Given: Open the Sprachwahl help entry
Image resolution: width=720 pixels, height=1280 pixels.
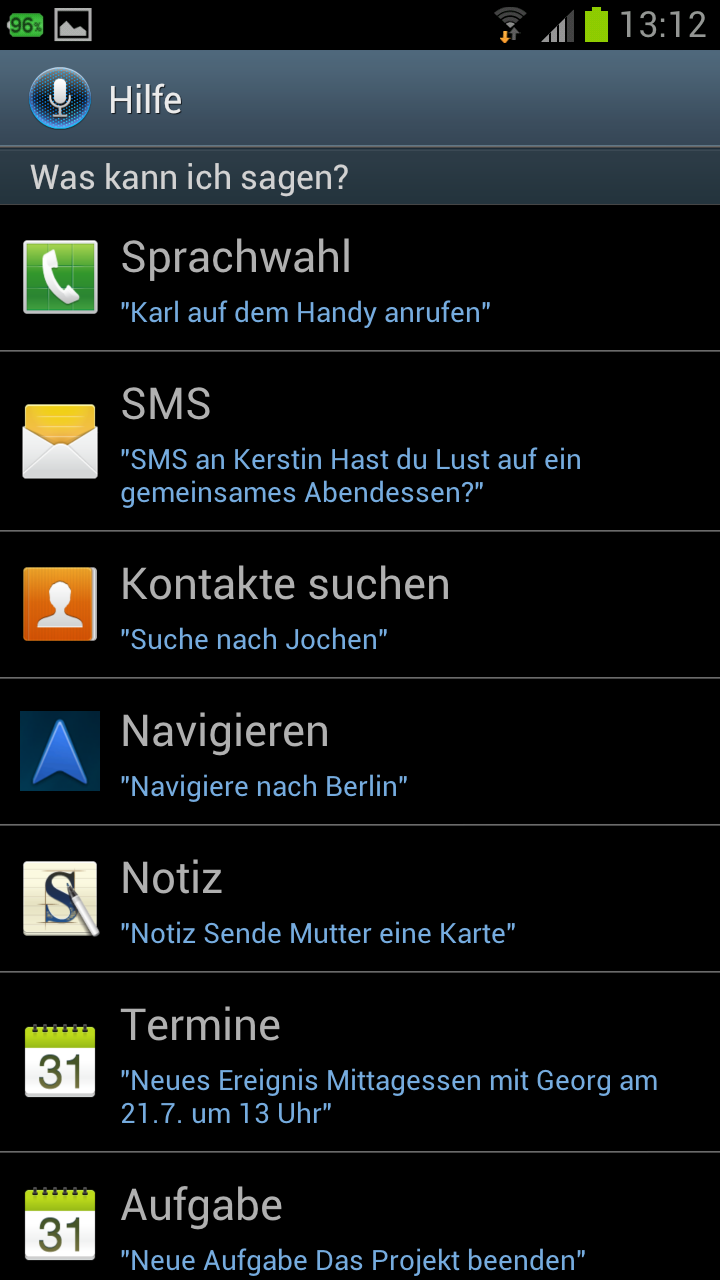Looking at the screenshot, I should point(360,278).
